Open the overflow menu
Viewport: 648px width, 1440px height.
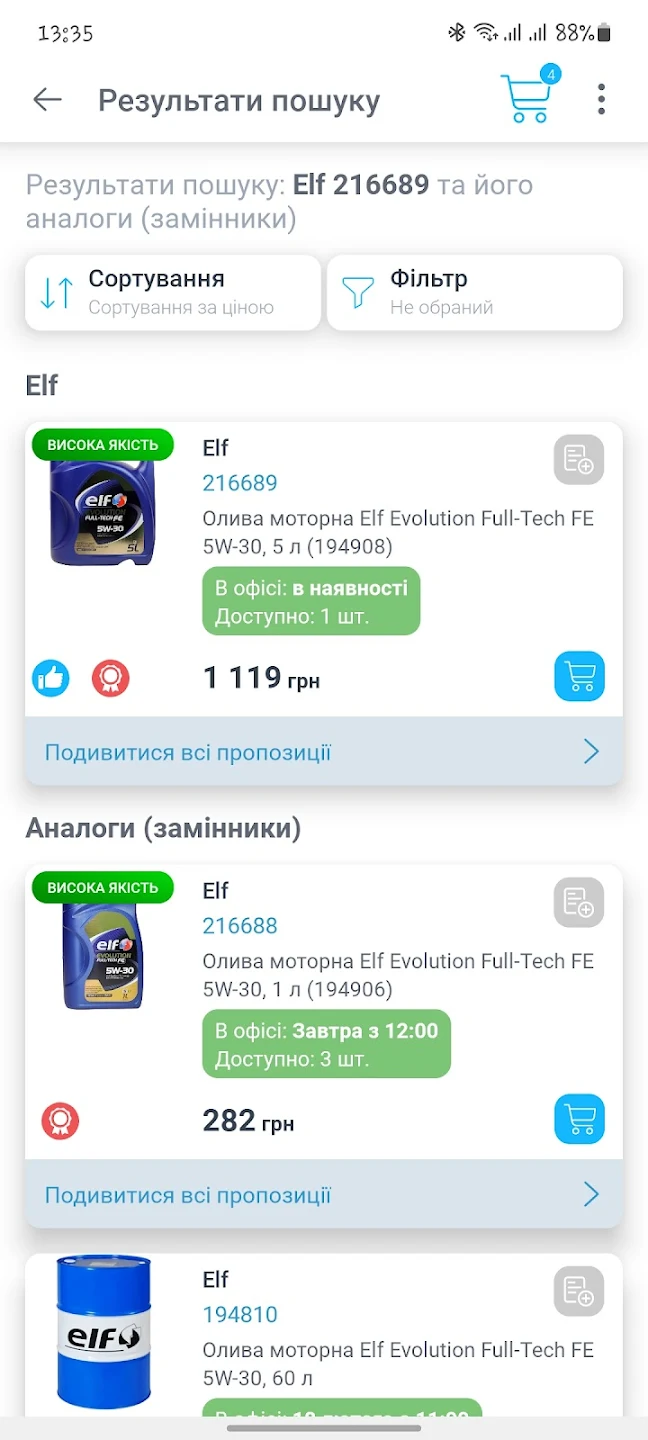[601, 100]
